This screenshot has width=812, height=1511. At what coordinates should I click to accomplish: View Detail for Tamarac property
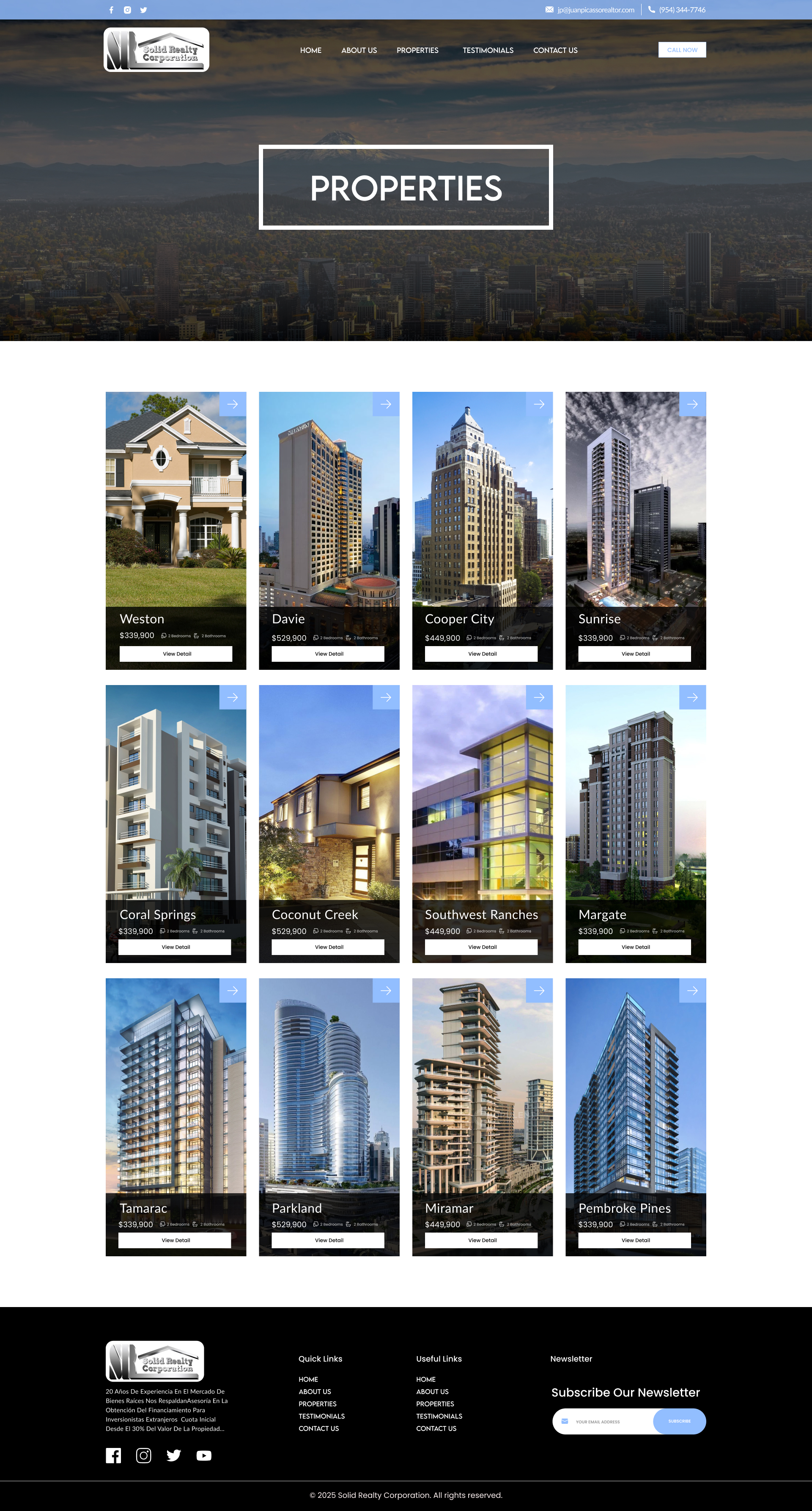coord(175,1240)
